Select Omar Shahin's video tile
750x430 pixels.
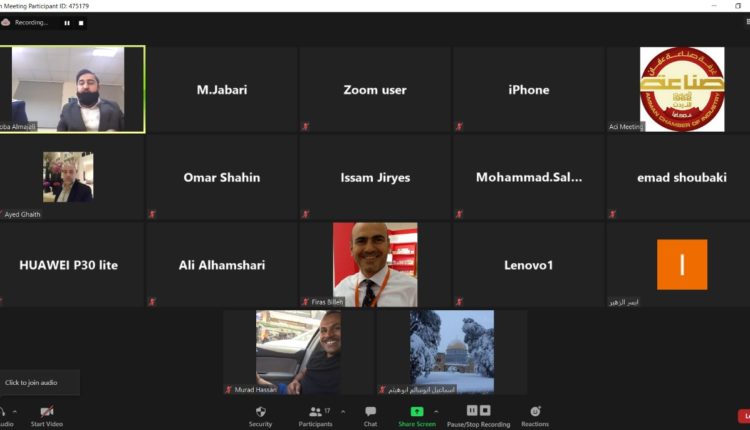point(222,177)
